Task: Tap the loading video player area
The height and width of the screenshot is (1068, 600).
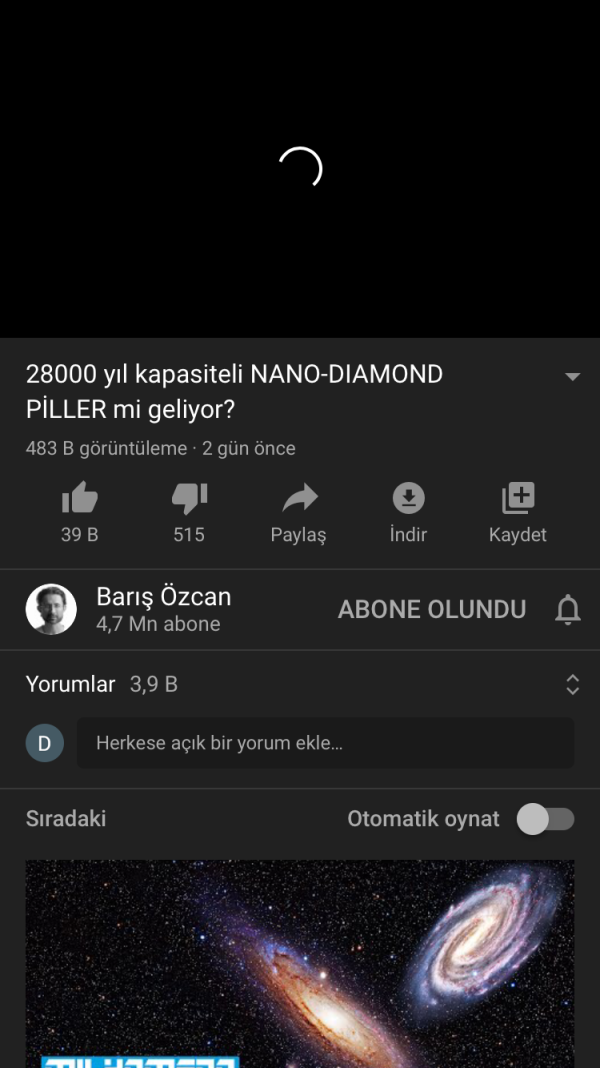Action: (300, 168)
